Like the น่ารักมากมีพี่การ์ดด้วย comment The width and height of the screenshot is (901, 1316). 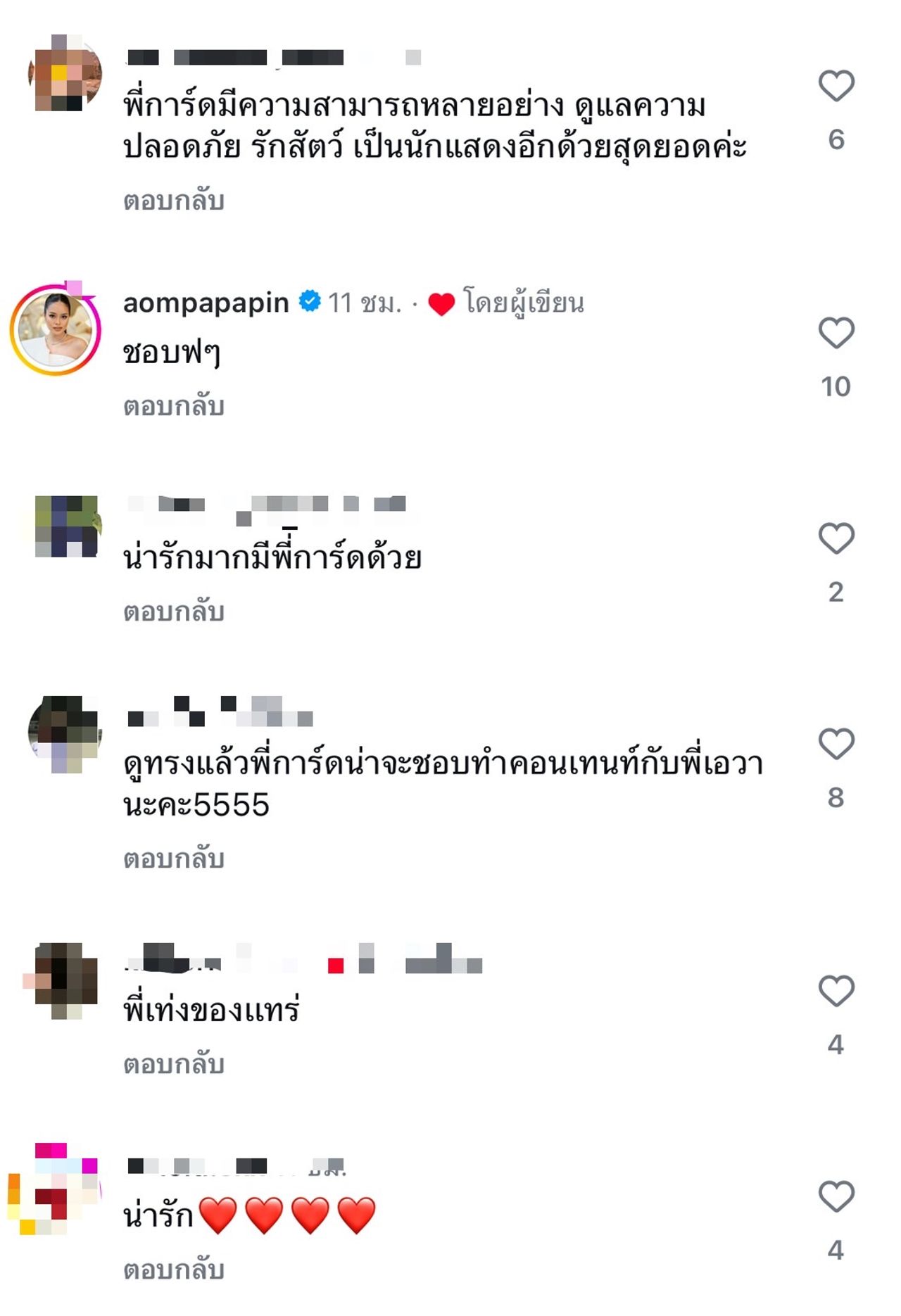[x=836, y=538]
